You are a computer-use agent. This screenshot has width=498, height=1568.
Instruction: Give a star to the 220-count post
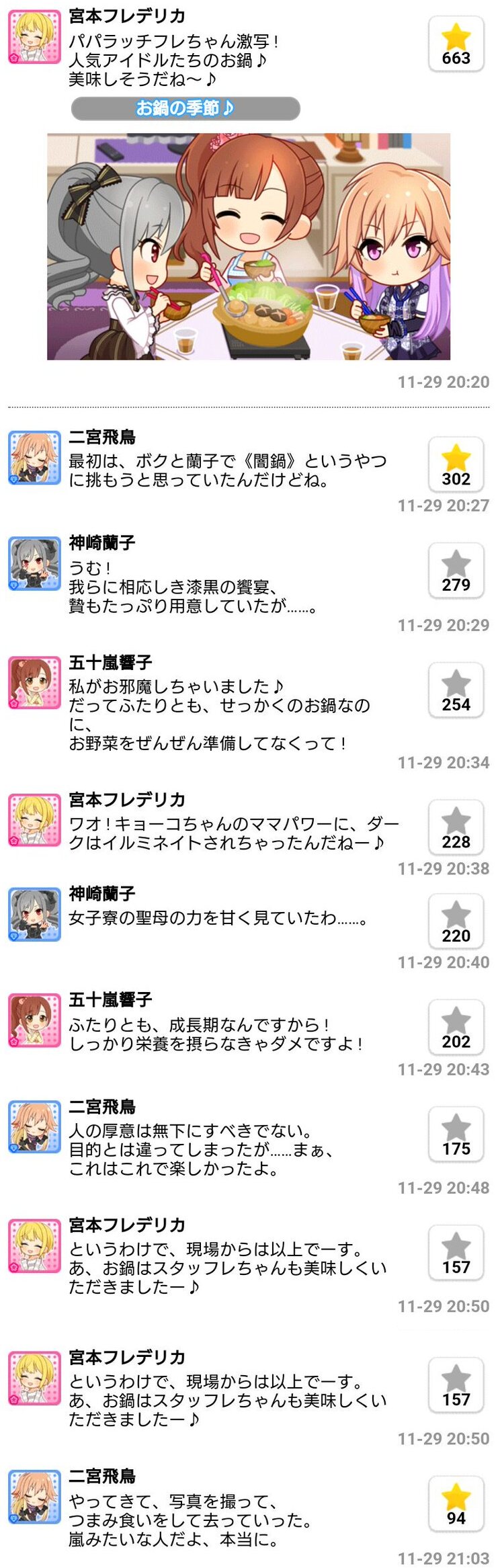click(456, 922)
